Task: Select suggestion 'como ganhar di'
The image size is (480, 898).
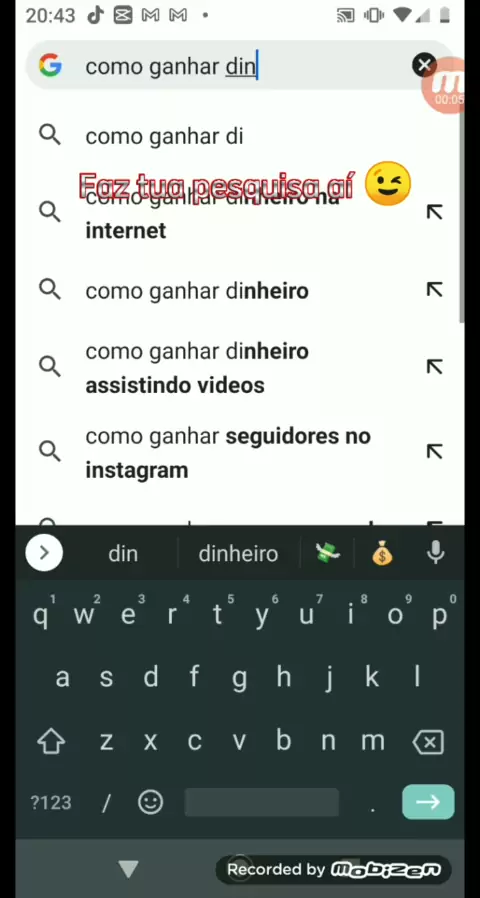Action: [239, 136]
